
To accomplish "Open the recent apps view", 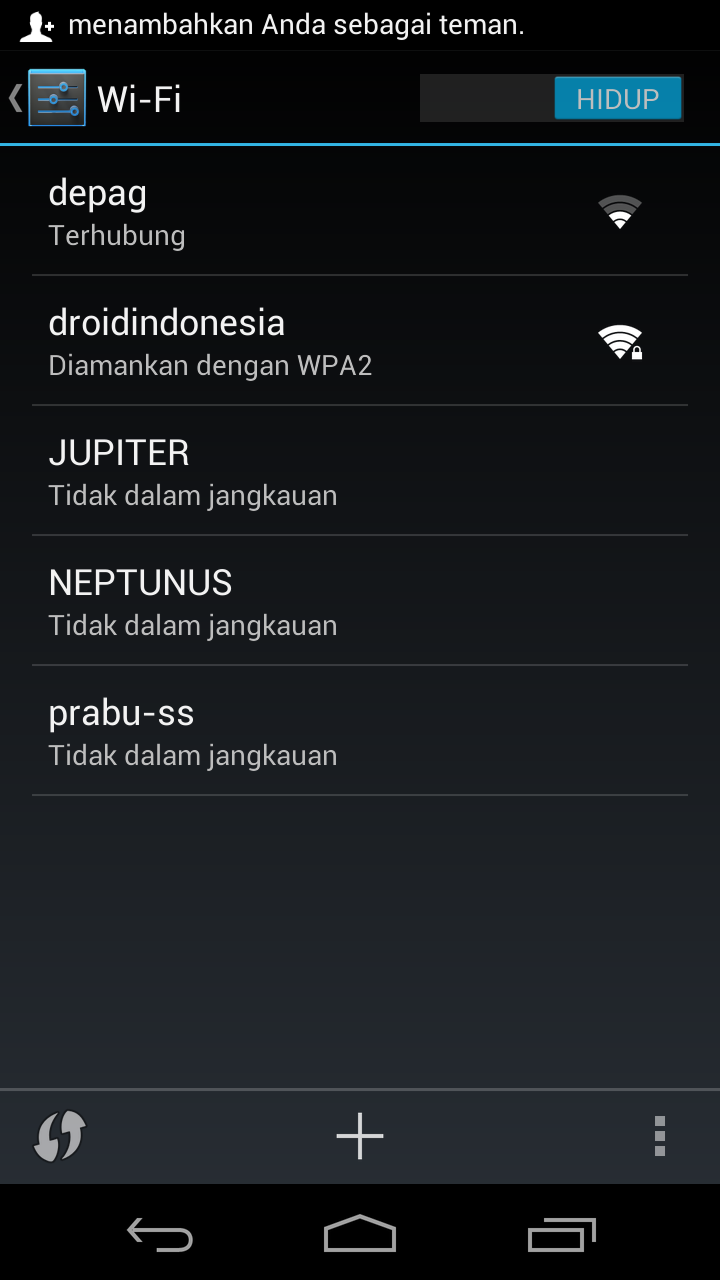I will point(561,1234).
